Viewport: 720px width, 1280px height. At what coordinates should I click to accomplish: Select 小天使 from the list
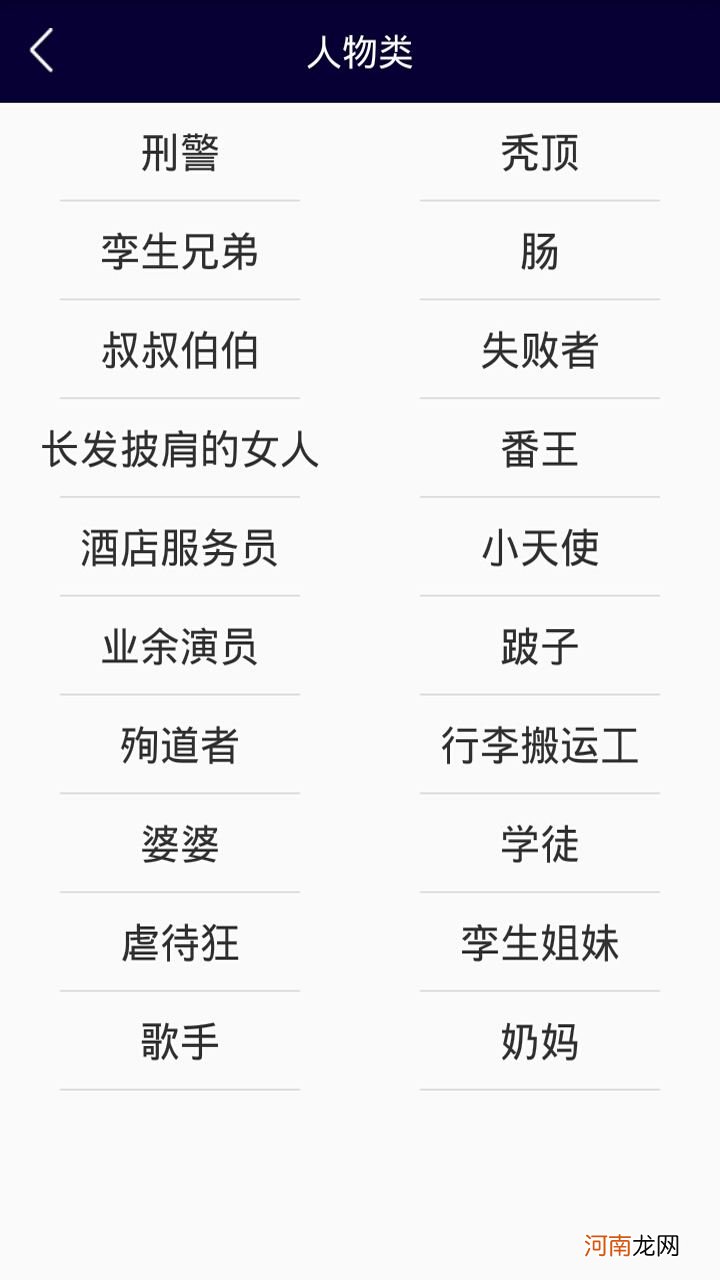[x=540, y=547]
